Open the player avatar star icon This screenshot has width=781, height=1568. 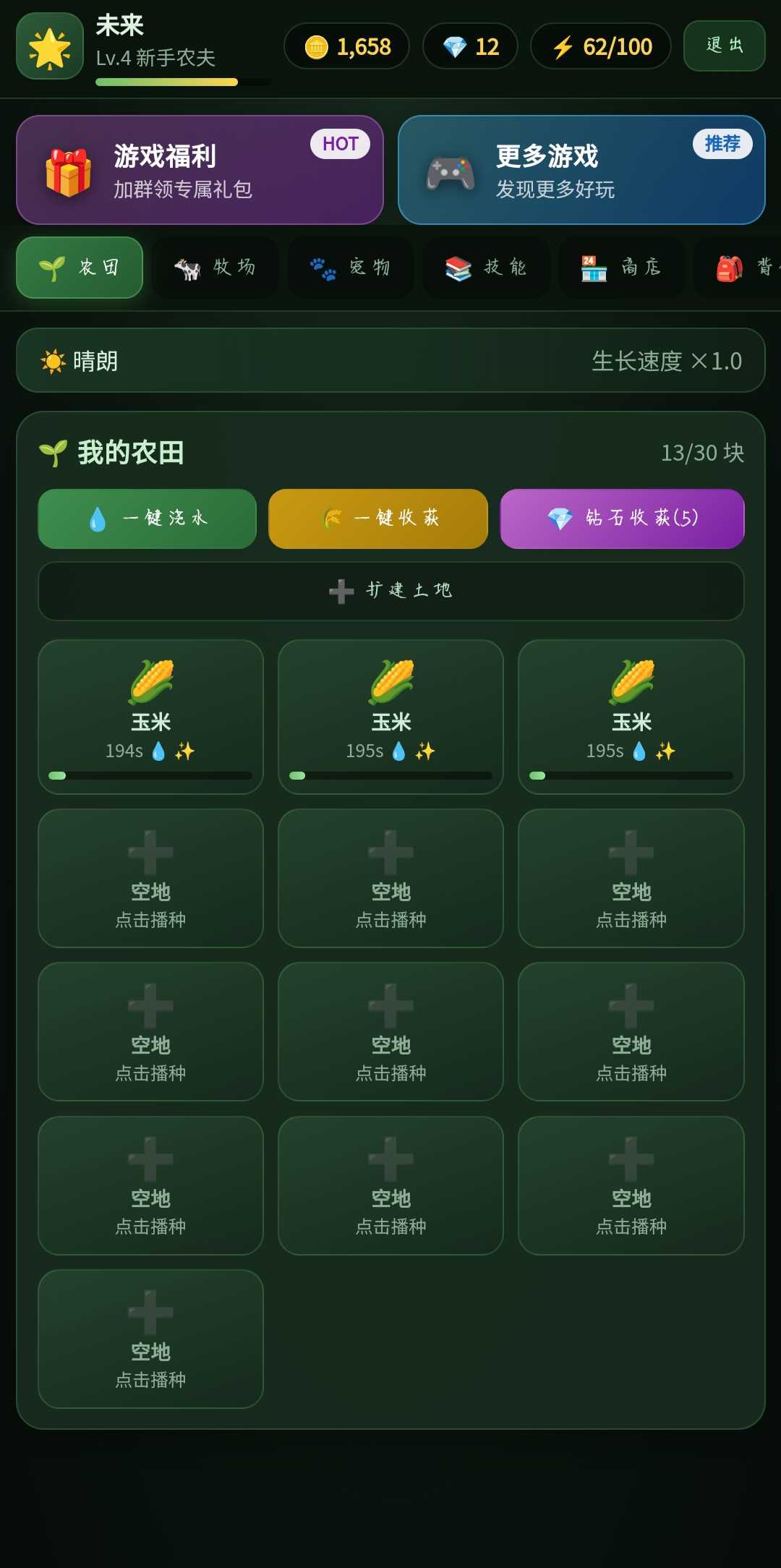point(50,46)
